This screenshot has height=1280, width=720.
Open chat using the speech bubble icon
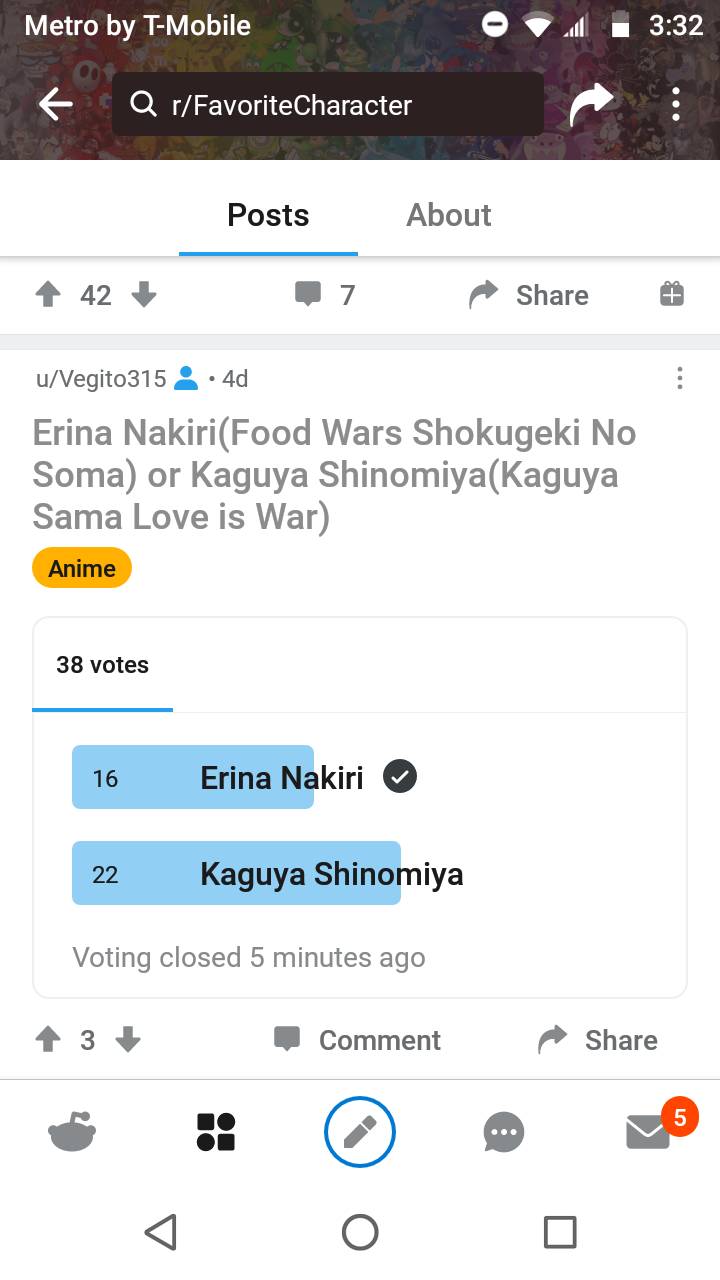tap(503, 1132)
